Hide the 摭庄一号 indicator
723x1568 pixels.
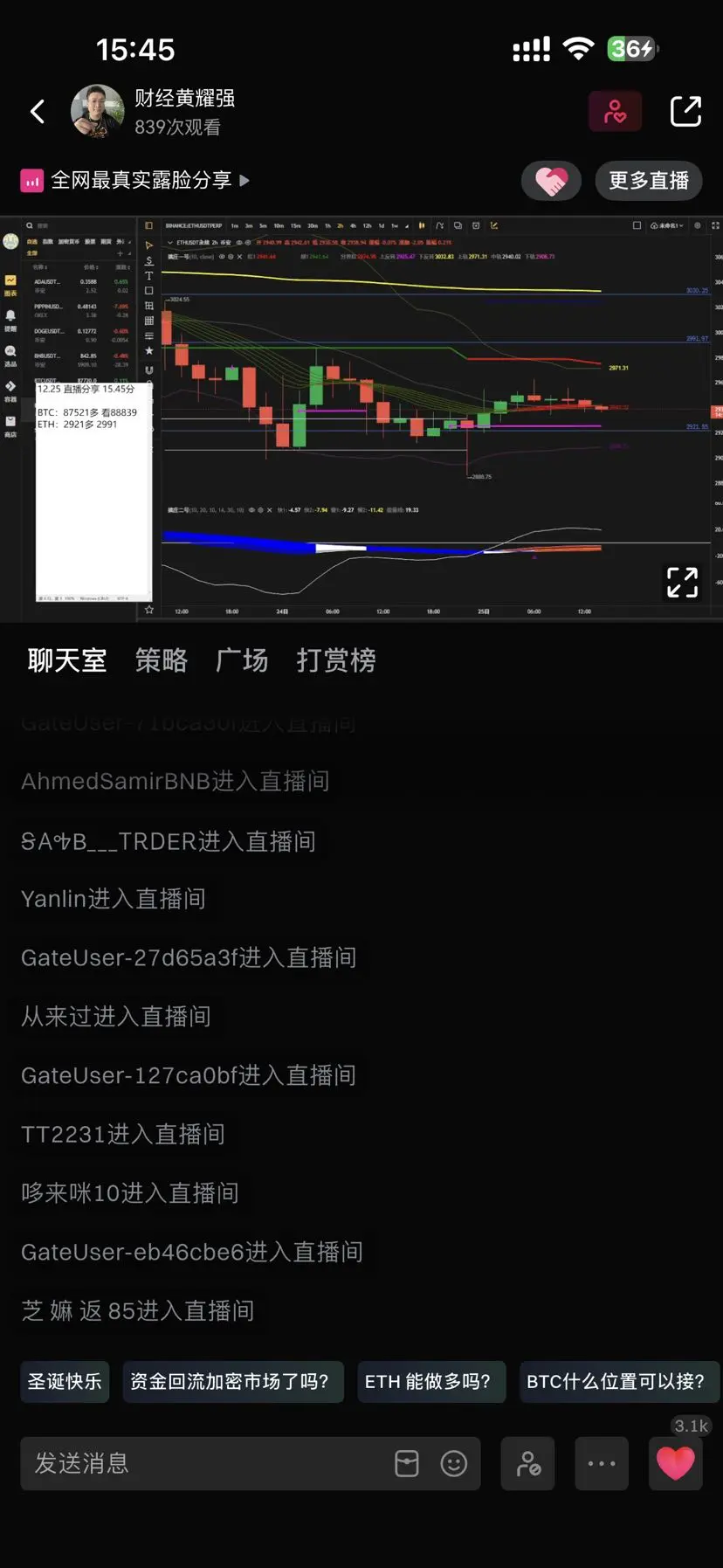point(221,257)
